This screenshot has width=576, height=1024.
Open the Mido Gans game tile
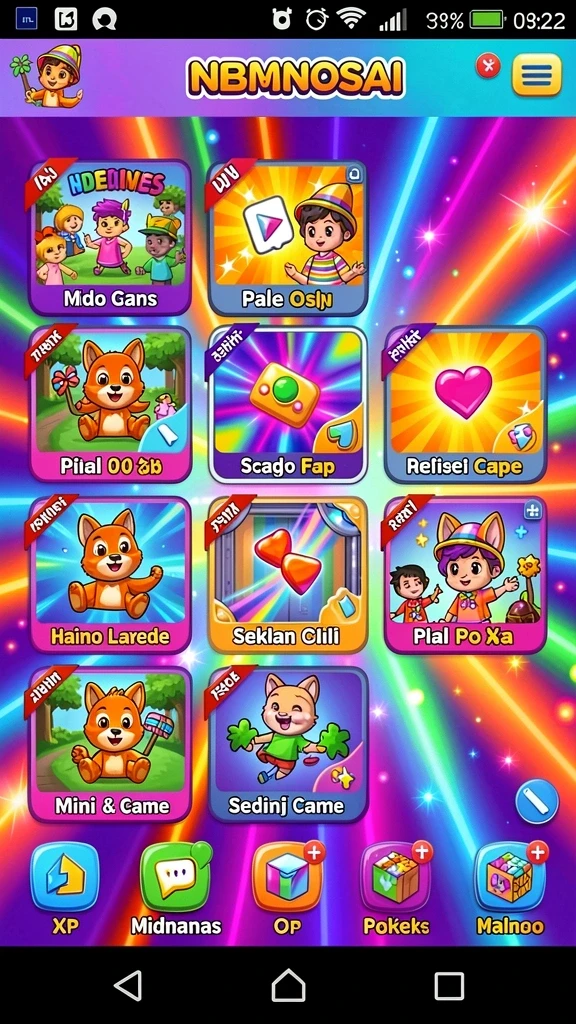(x=110, y=238)
